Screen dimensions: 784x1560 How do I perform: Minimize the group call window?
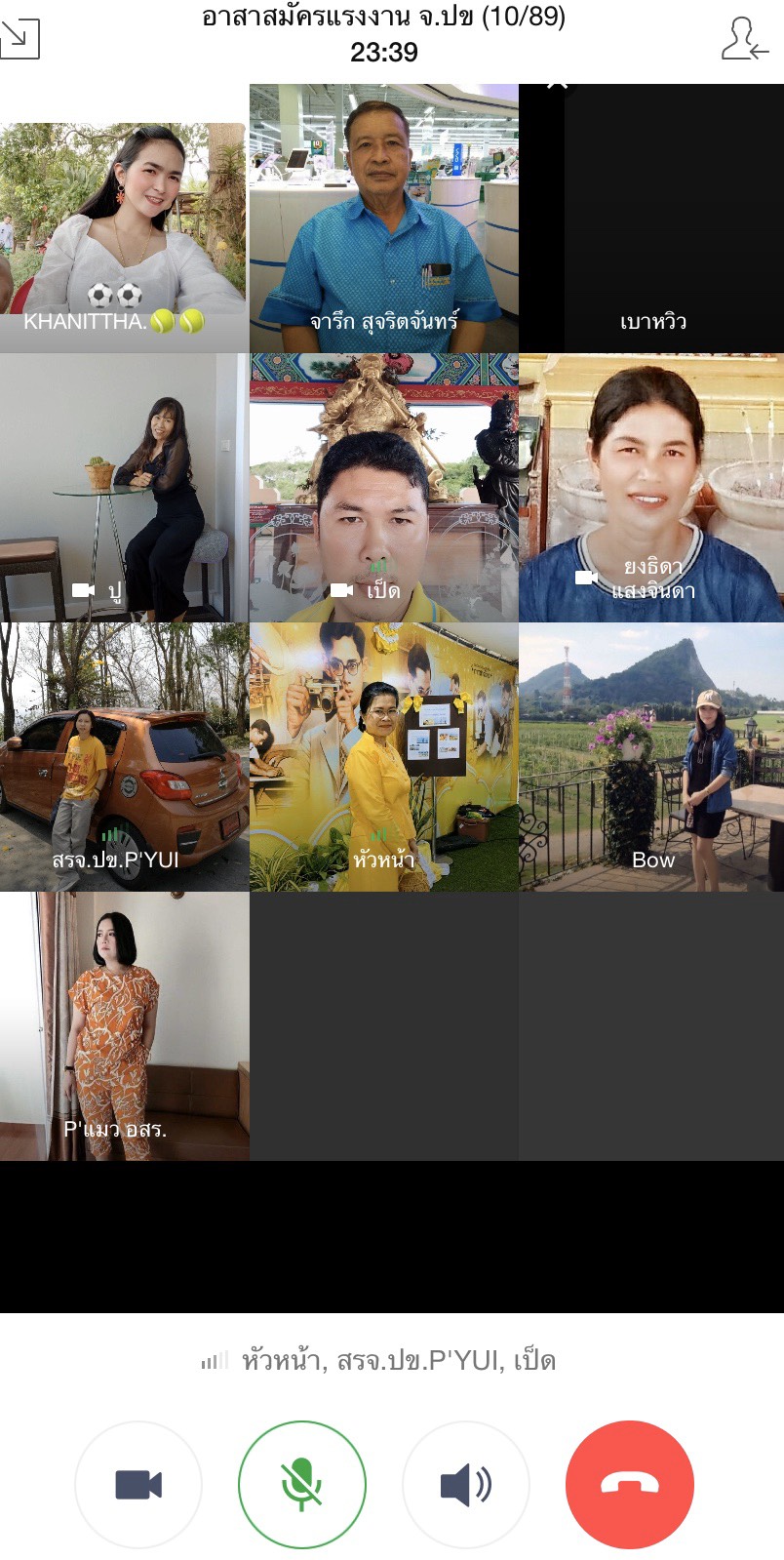pyautogui.click(x=20, y=38)
